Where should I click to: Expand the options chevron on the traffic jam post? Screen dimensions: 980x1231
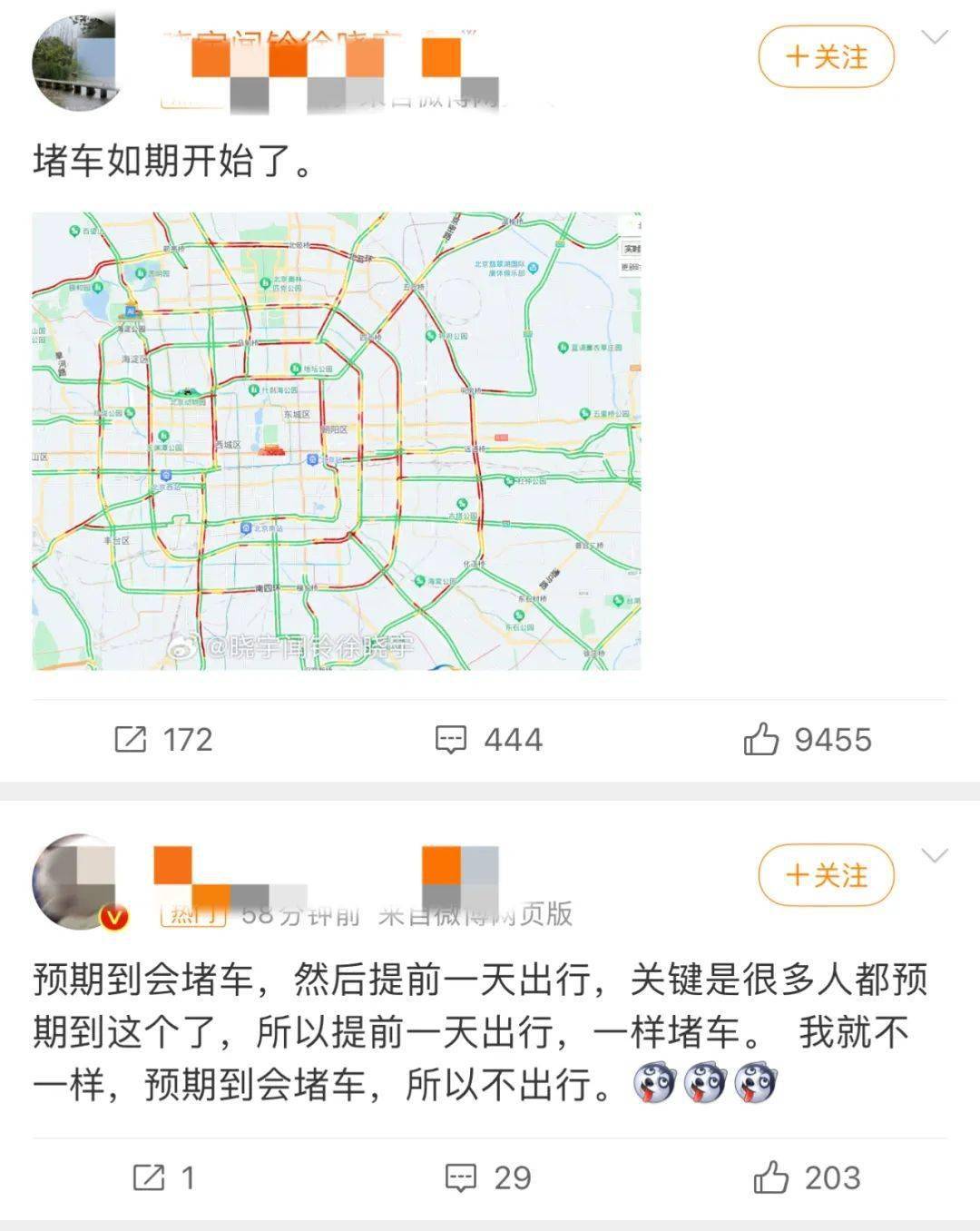tap(934, 37)
